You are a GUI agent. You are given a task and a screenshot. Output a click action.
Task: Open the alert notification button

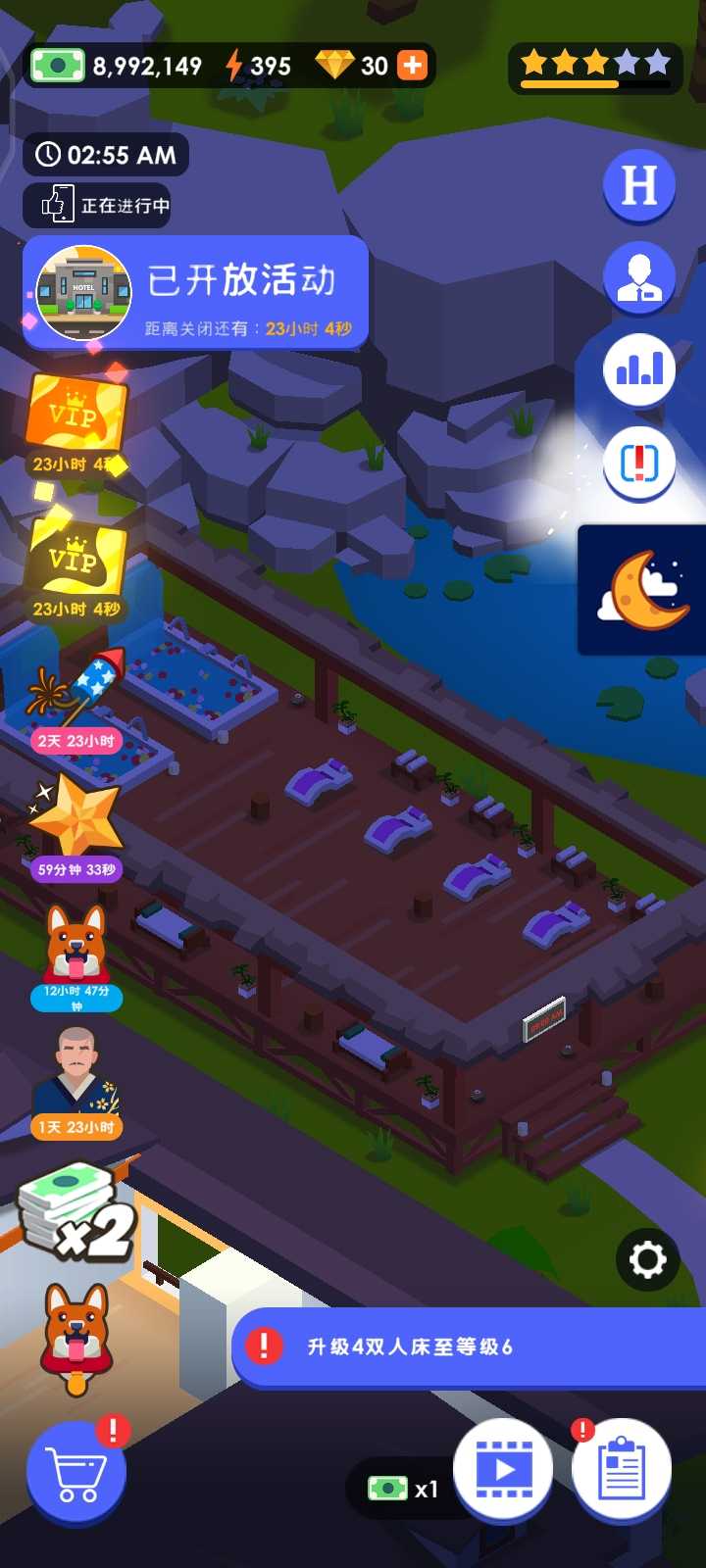[639, 463]
